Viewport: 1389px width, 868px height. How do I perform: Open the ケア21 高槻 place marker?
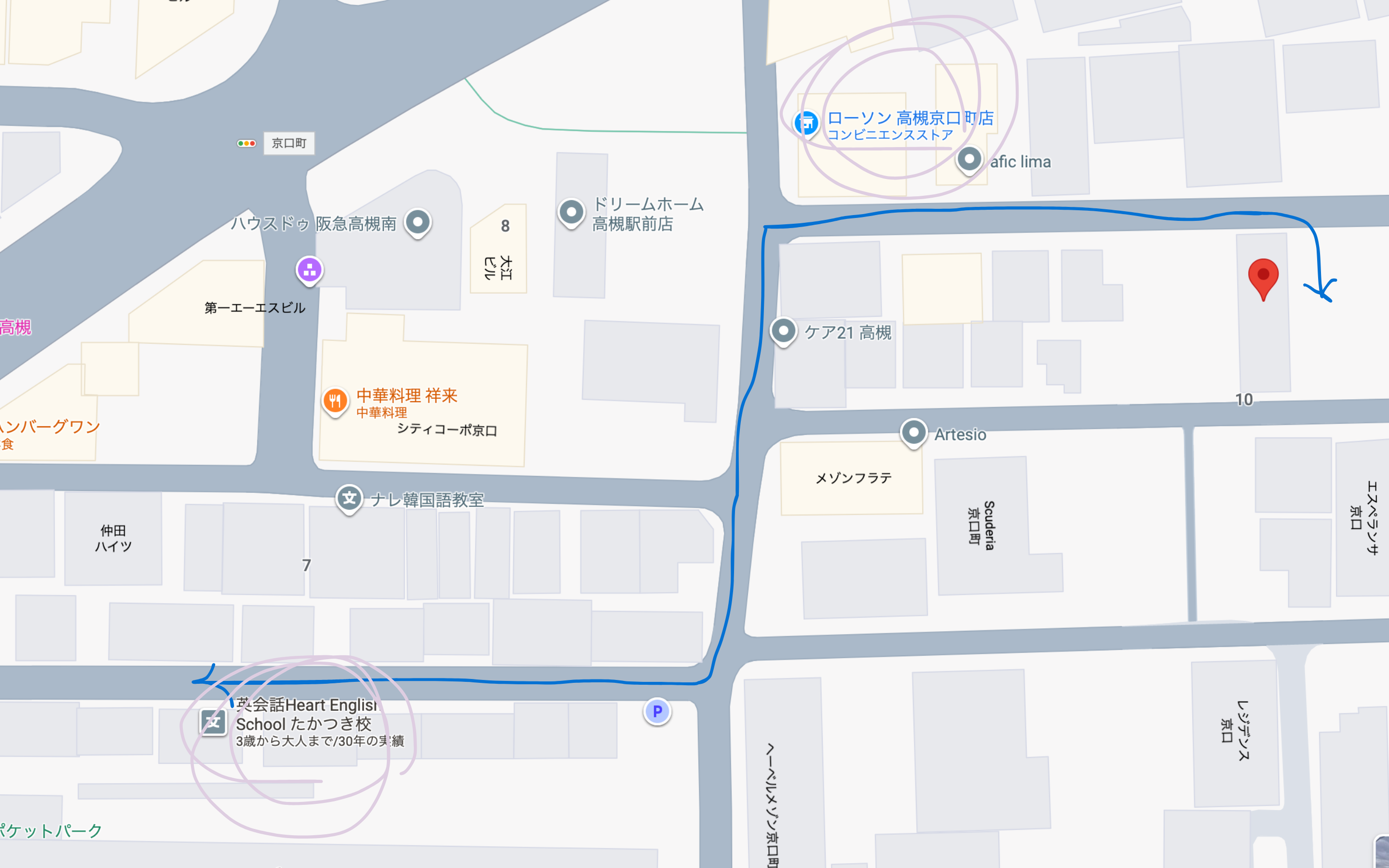coord(783,332)
